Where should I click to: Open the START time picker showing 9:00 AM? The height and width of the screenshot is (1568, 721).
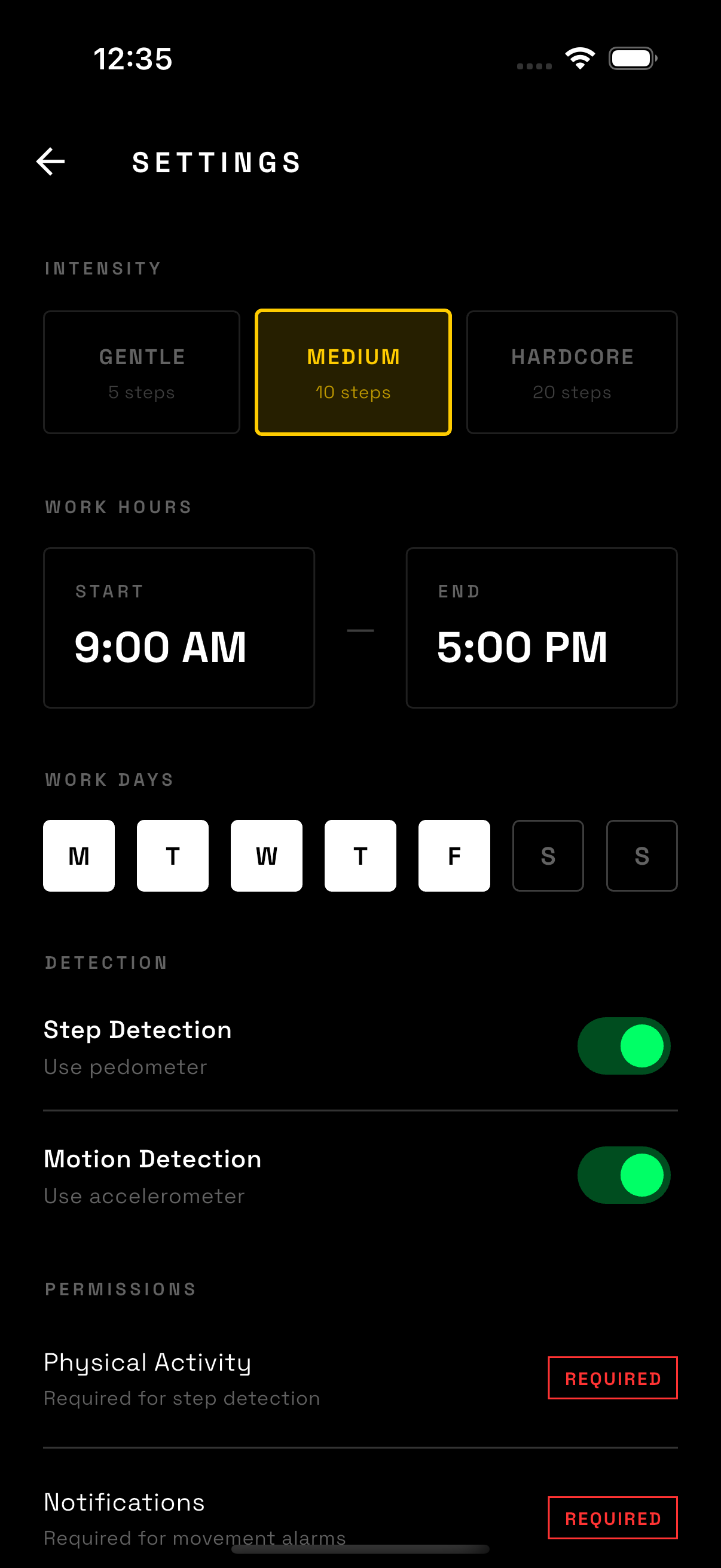tap(179, 628)
